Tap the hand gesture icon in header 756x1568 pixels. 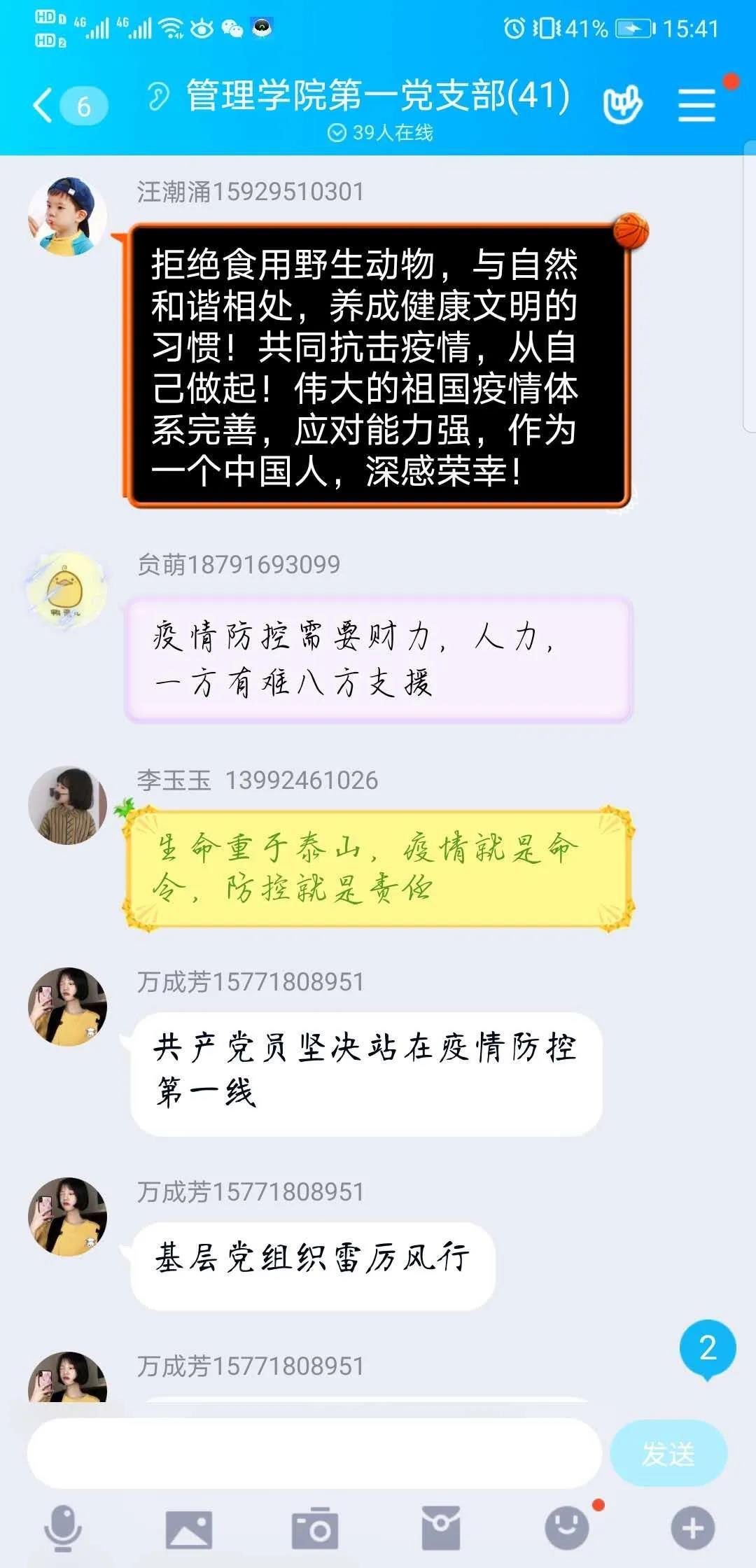pyautogui.click(x=622, y=105)
